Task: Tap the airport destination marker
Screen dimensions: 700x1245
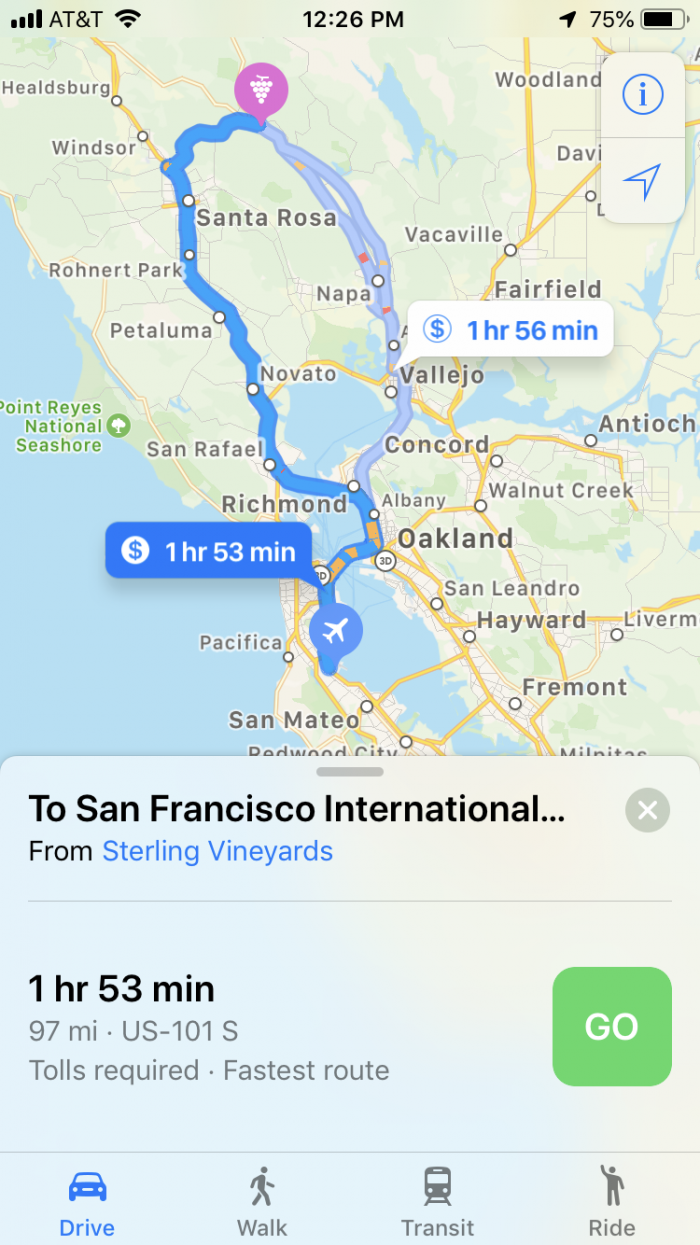Action: (x=336, y=632)
